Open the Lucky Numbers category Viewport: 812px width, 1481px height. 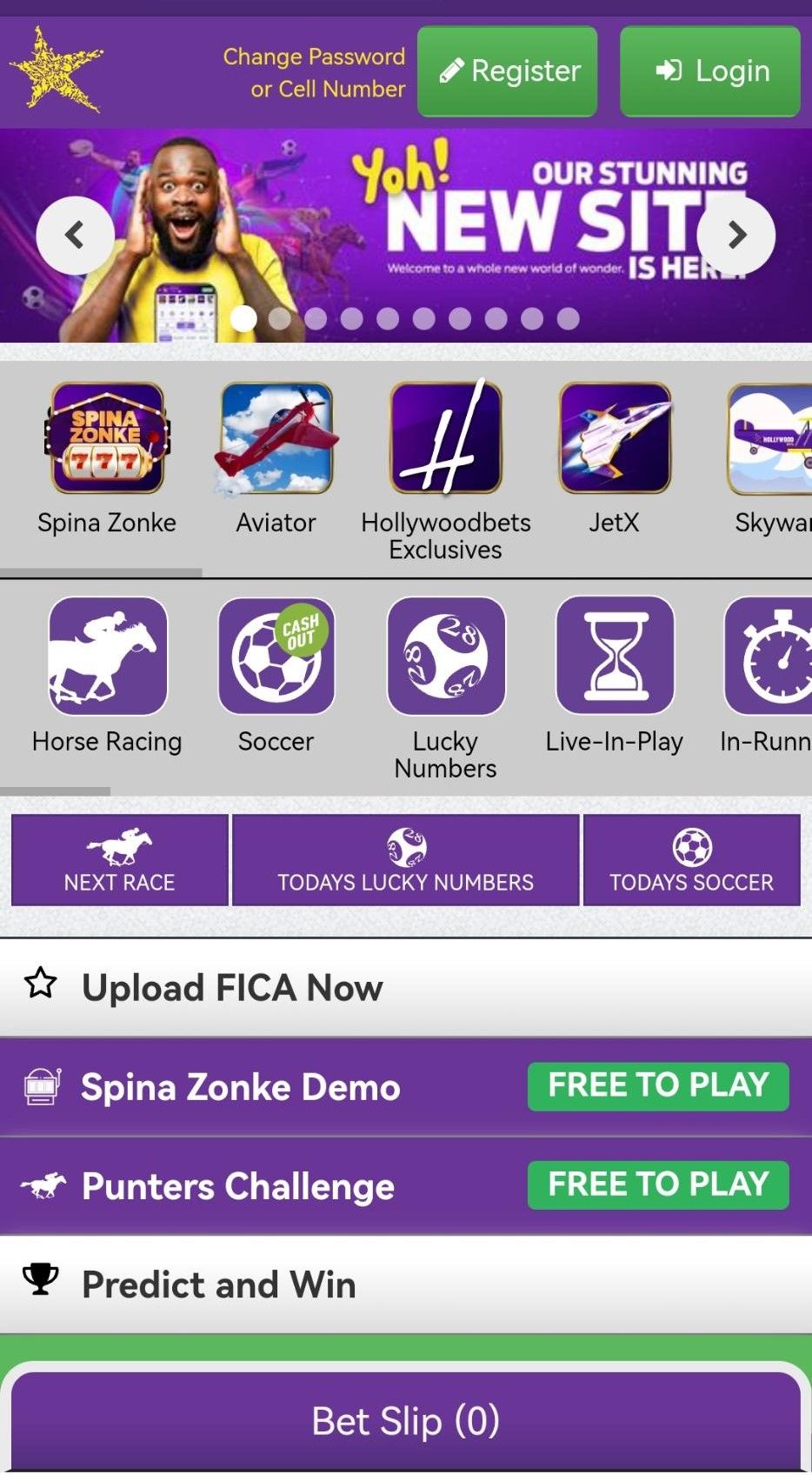pyautogui.click(x=445, y=657)
